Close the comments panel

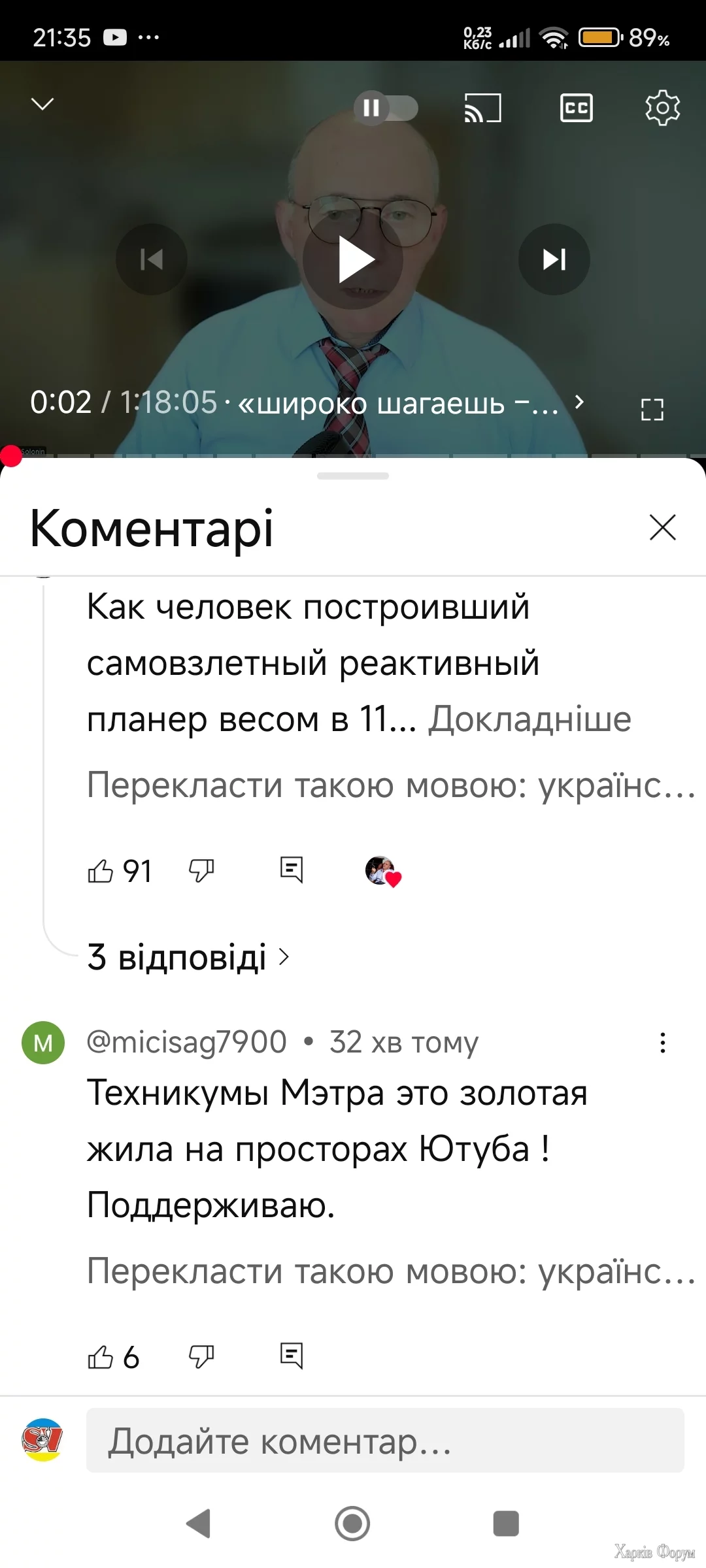pos(662,527)
